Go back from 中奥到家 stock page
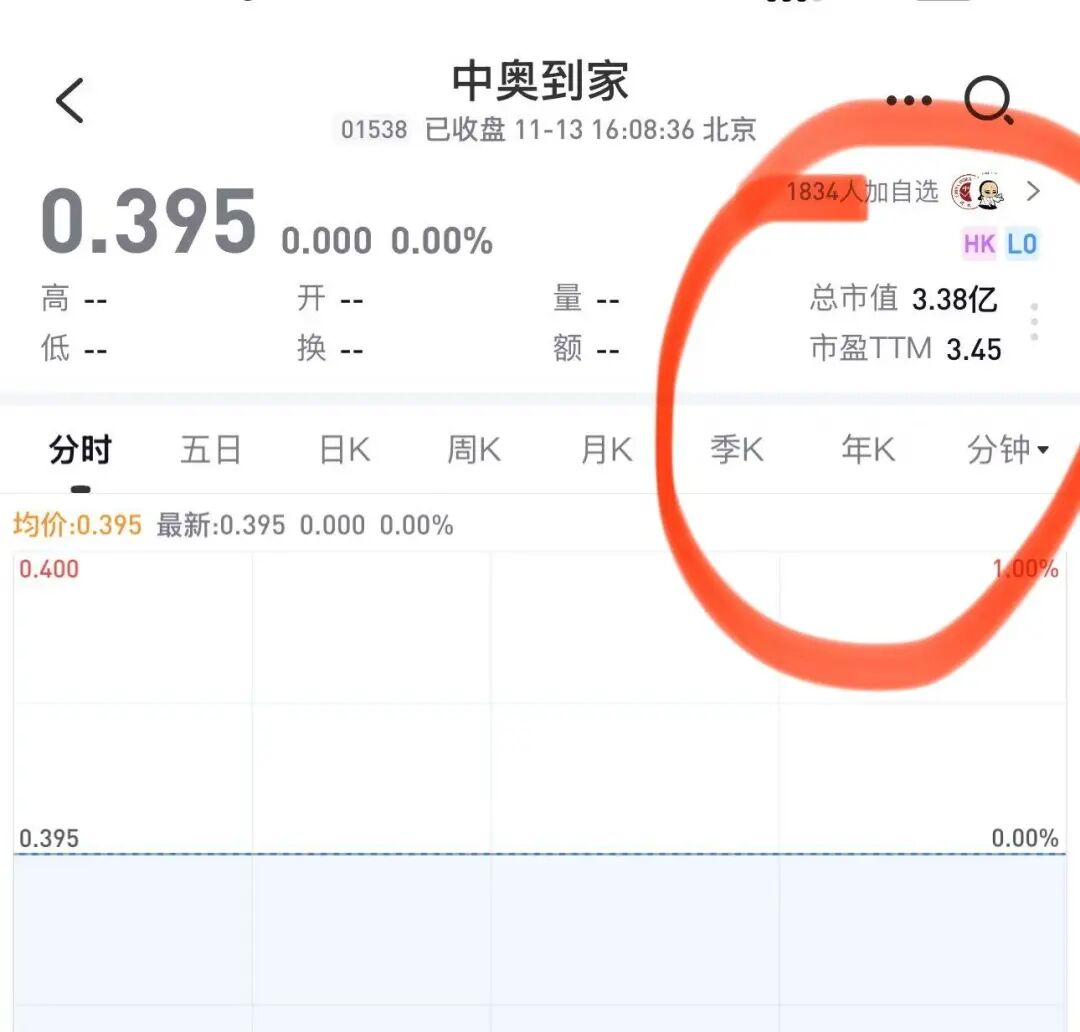1080x1032 pixels. click(x=69, y=101)
